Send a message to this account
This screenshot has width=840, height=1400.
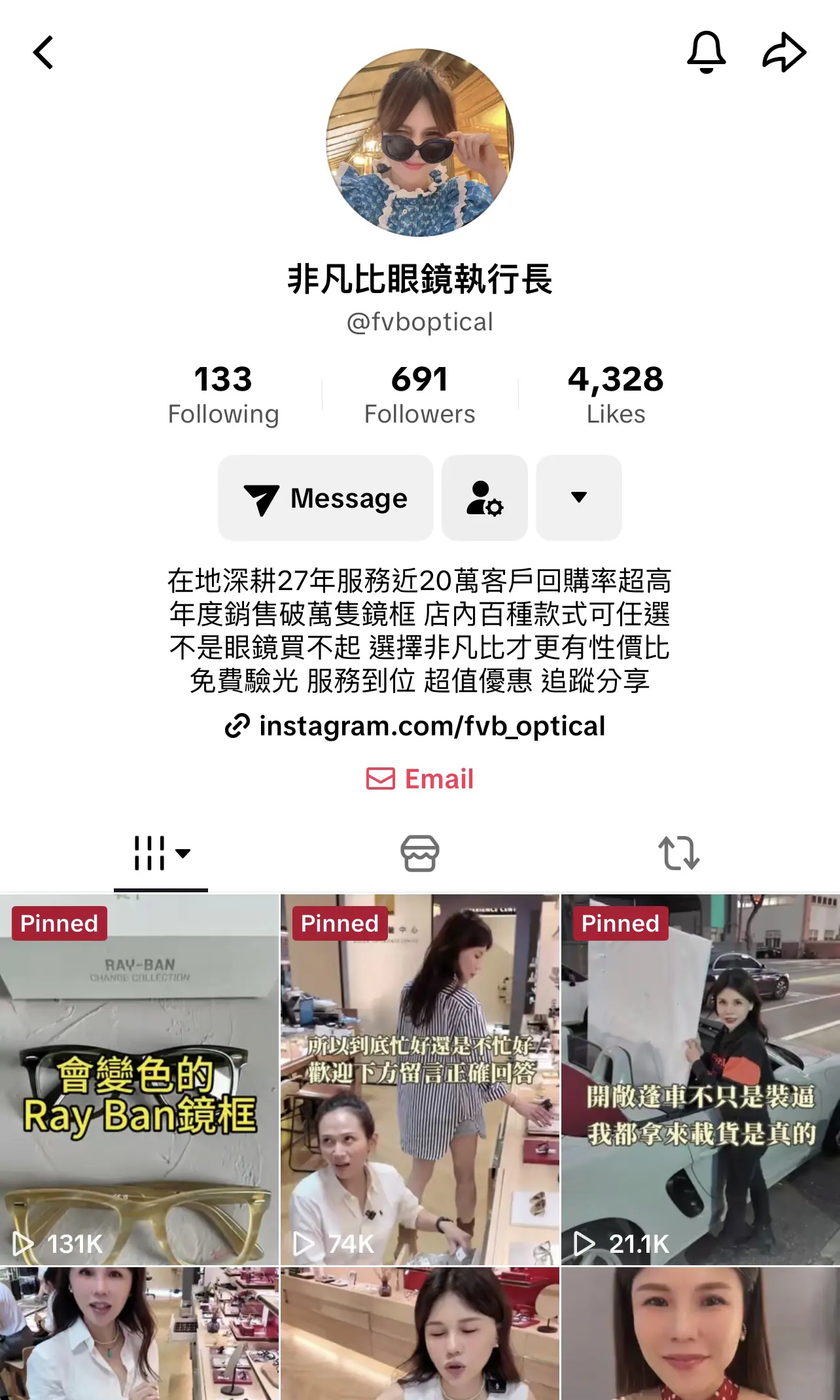tap(326, 498)
